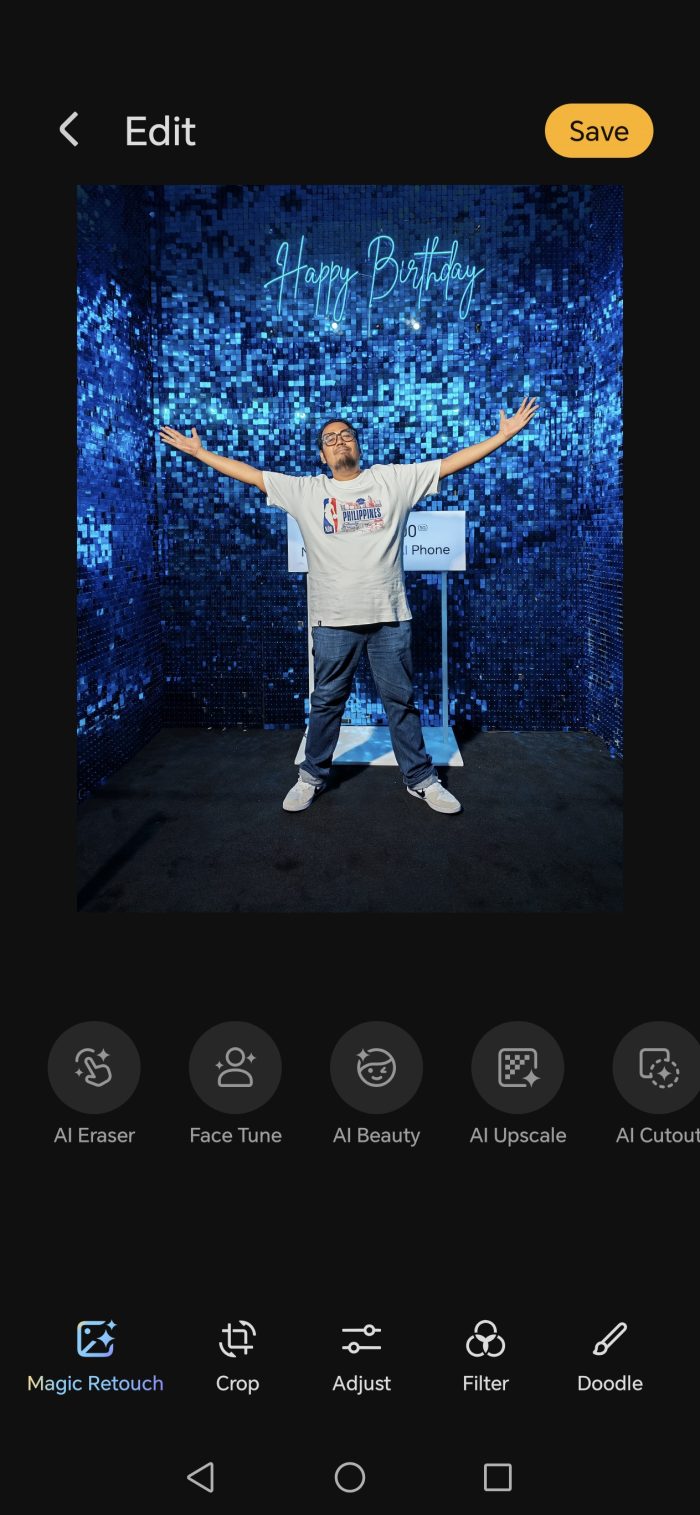Switch to the Magic Retouch tab
Viewport: 700px width, 1515px height.
95,1355
